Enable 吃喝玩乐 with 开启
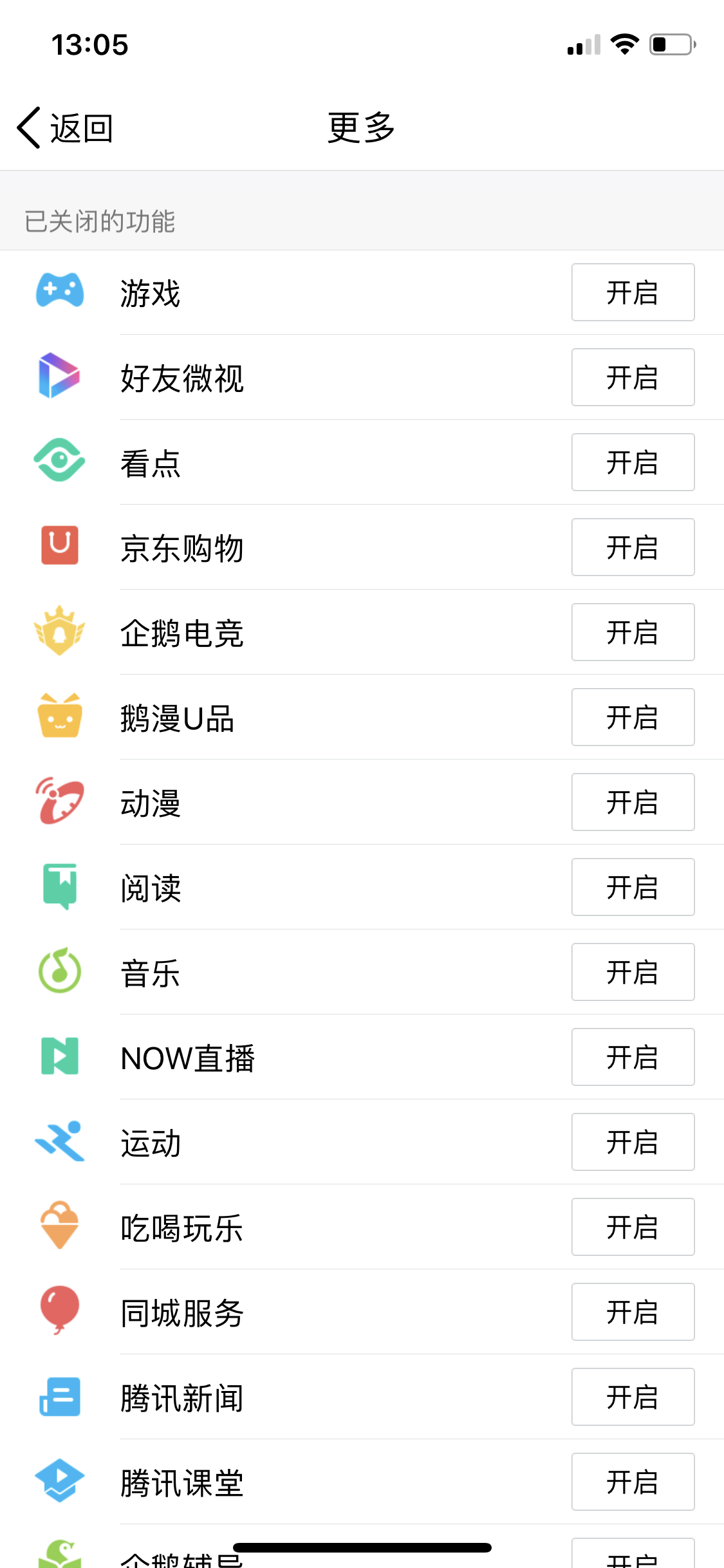724x1568 pixels. (633, 1227)
